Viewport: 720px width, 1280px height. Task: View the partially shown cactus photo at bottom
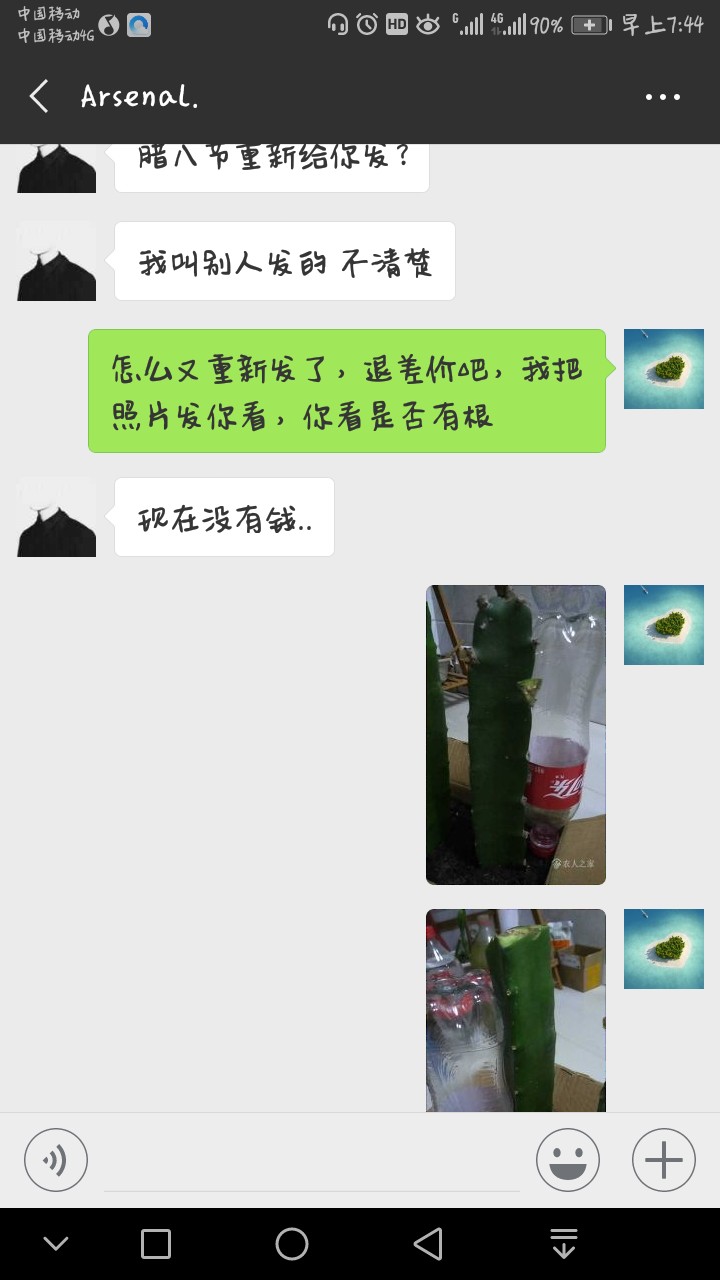516,1010
